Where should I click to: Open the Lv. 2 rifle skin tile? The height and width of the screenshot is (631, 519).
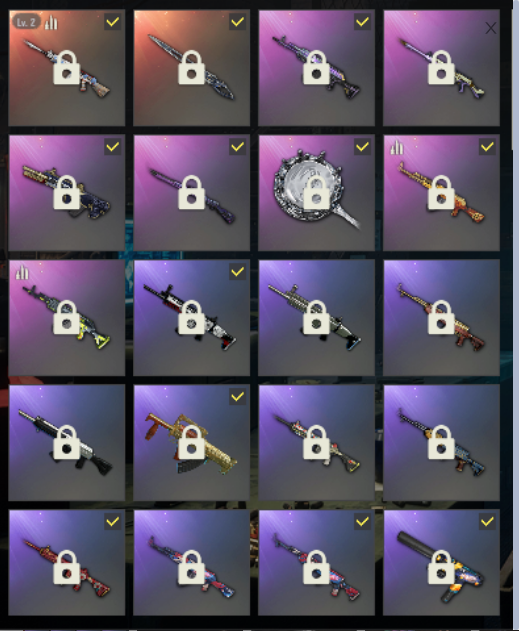click(67, 68)
